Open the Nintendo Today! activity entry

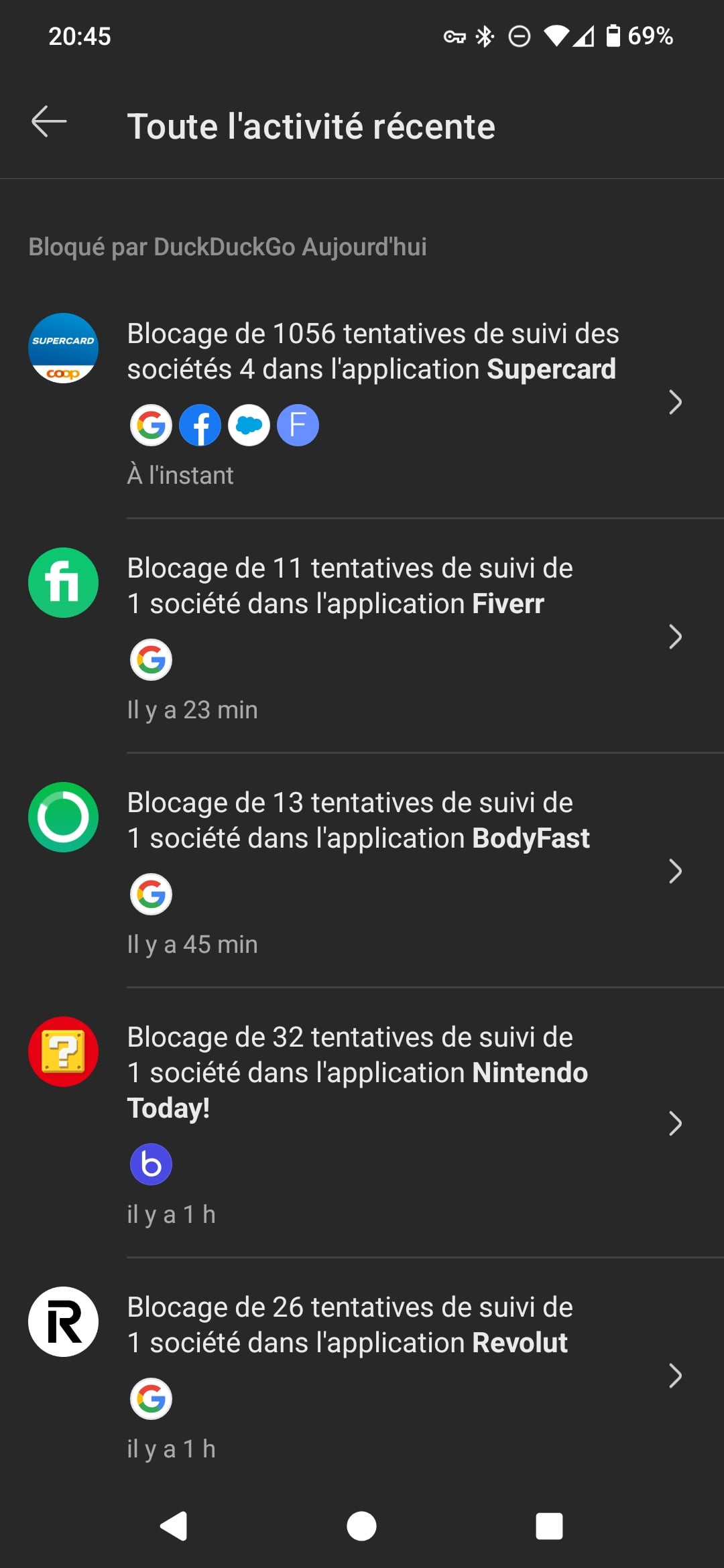pos(362,1124)
